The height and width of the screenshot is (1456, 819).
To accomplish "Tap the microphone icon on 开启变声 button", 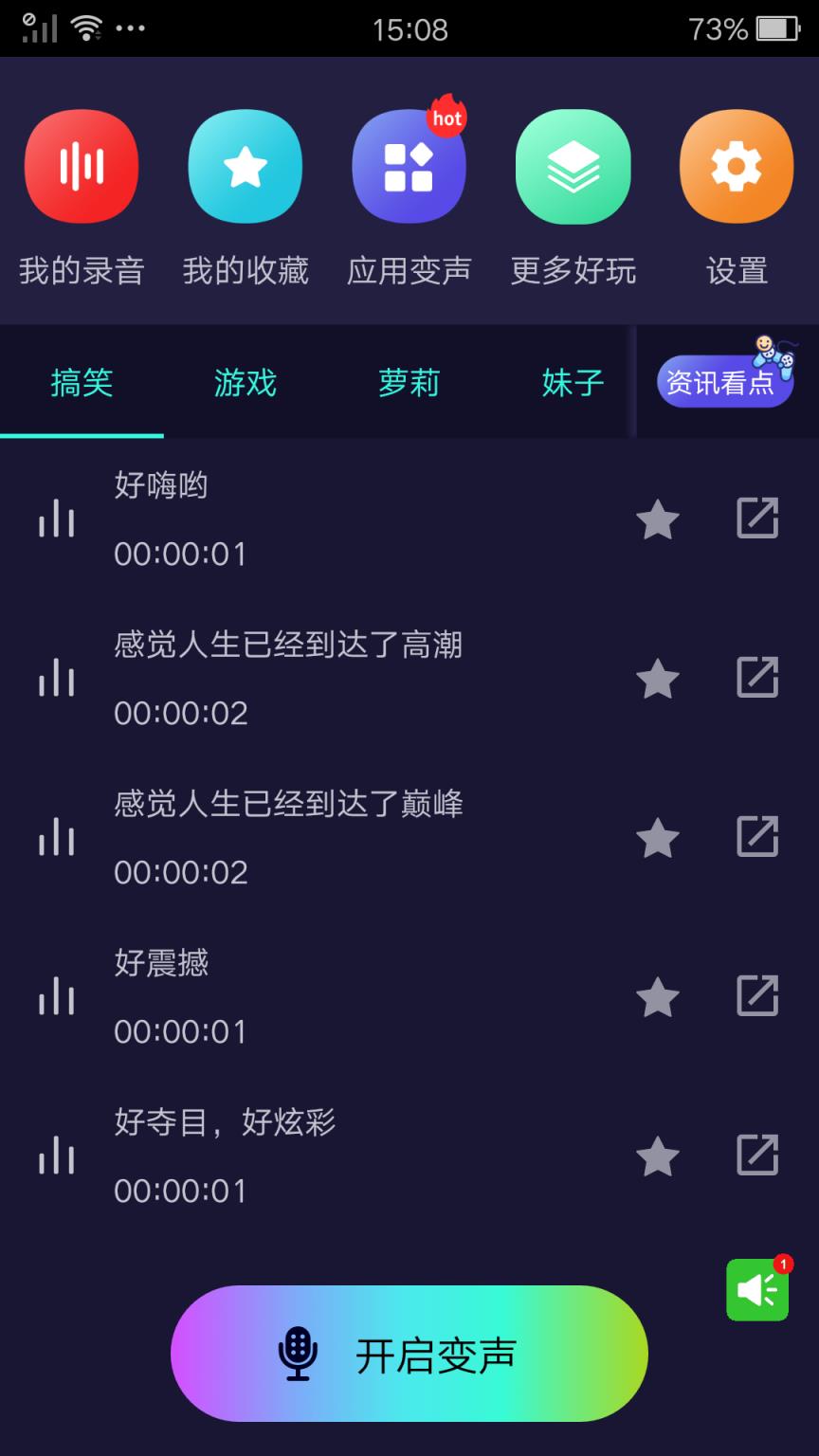I will click(299, 1355).
